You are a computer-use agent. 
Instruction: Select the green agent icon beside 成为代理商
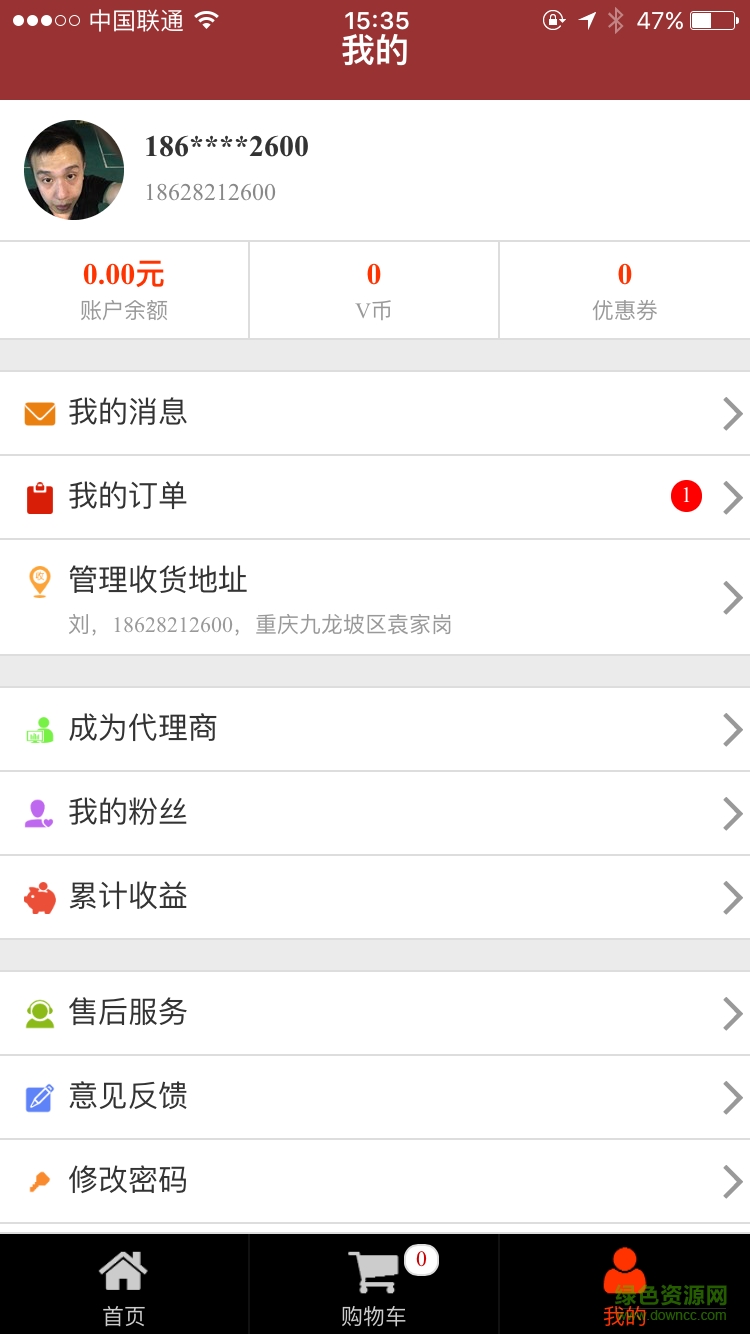click(x=37, y=729)
